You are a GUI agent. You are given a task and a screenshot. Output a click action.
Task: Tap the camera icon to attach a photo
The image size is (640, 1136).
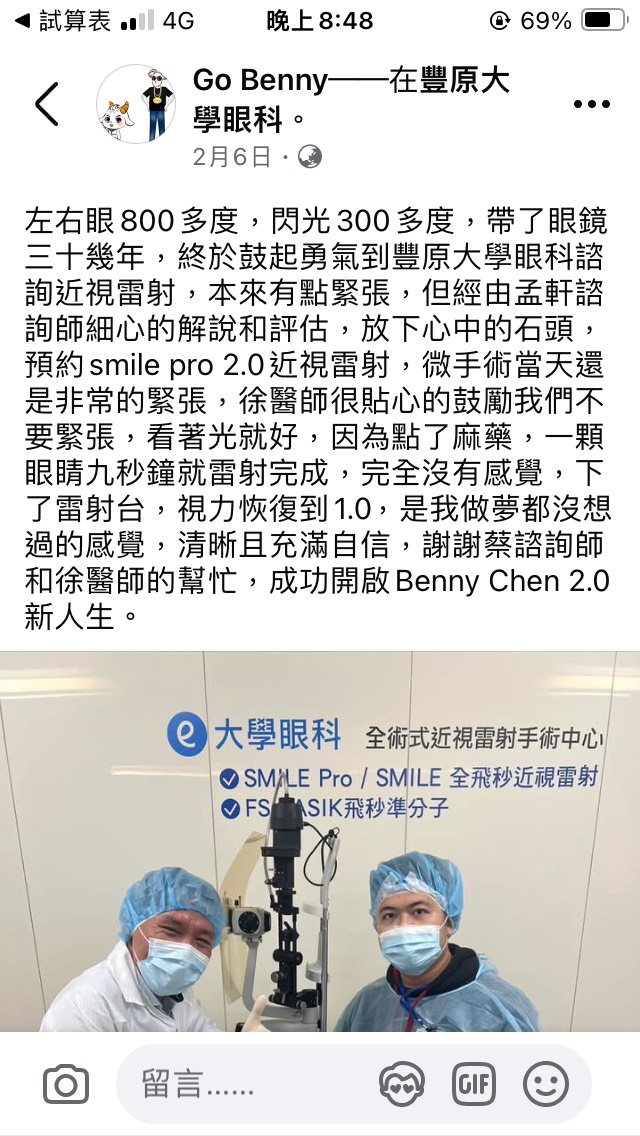tap(66, 1085)
